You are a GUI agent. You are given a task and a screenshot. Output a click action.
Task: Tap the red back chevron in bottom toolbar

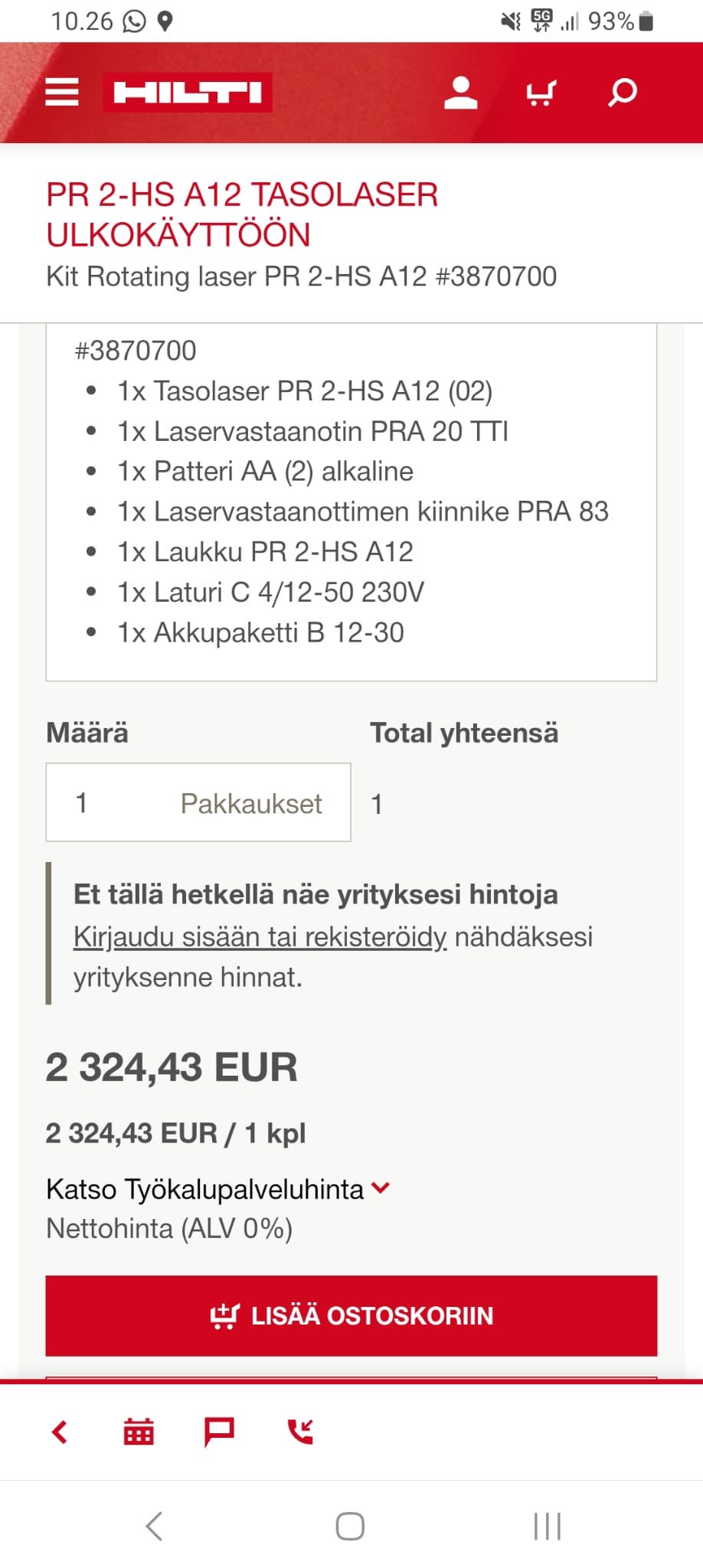point(59,1431)
